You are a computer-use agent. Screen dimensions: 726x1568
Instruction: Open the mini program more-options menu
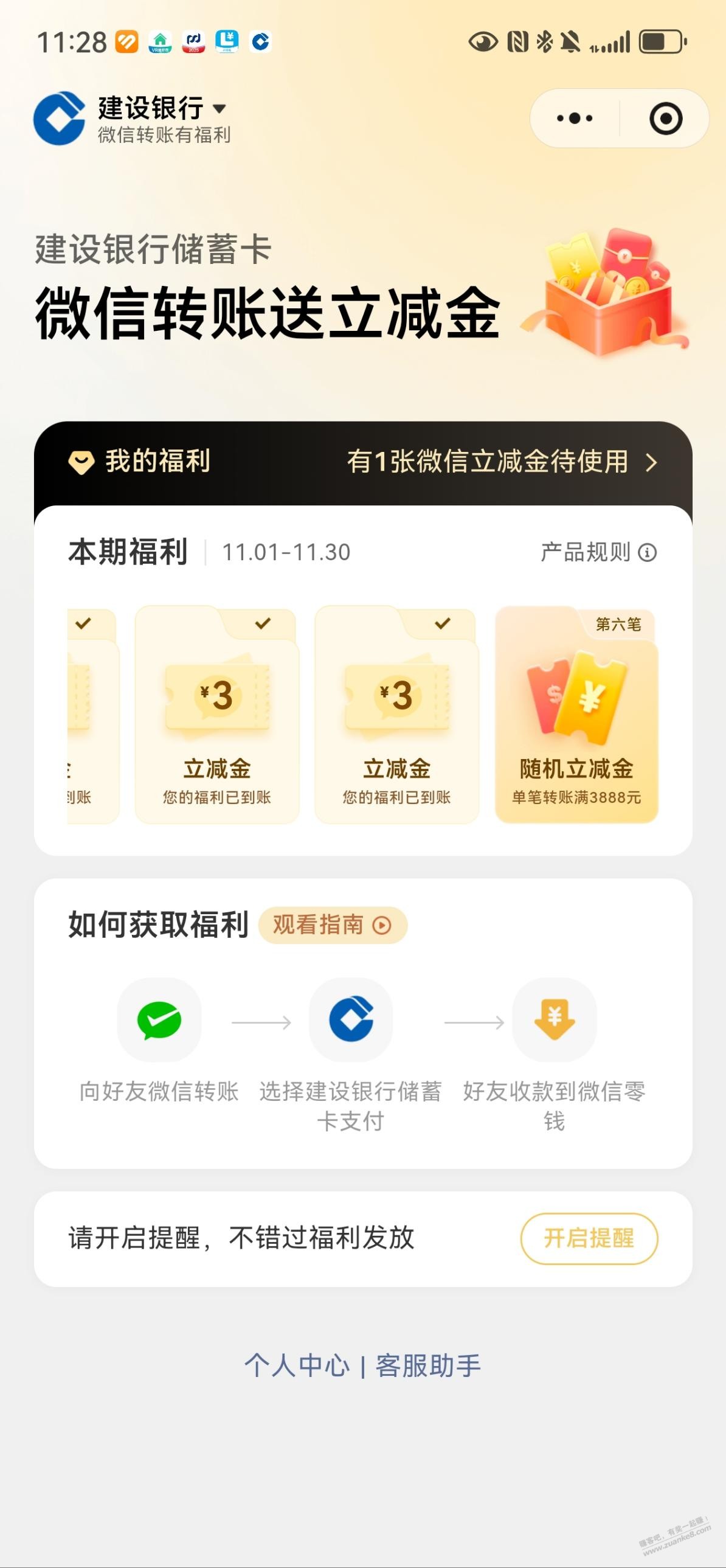tap(575, 118)
